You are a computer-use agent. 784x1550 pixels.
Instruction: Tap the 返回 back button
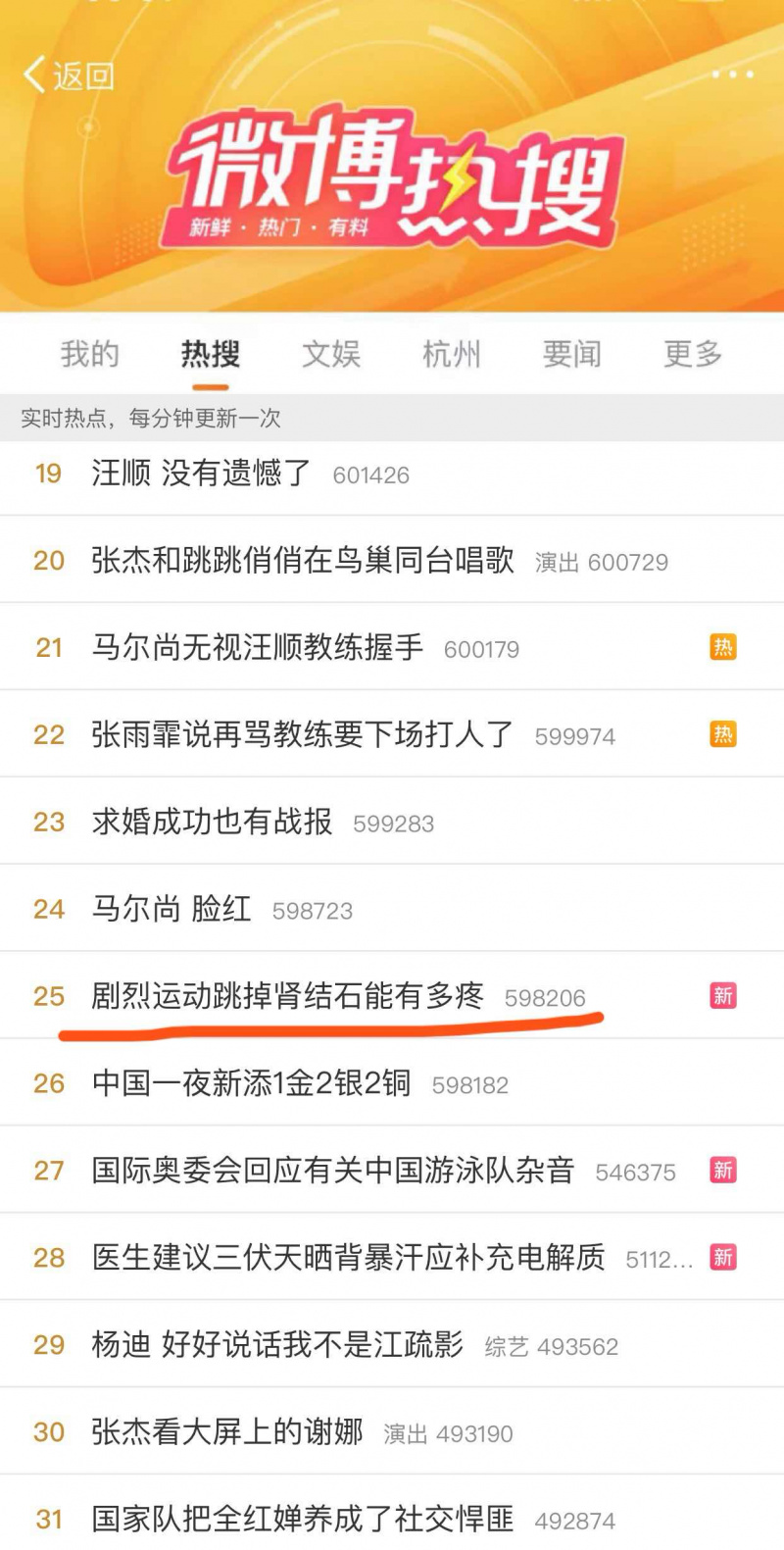tap(69, 75)
